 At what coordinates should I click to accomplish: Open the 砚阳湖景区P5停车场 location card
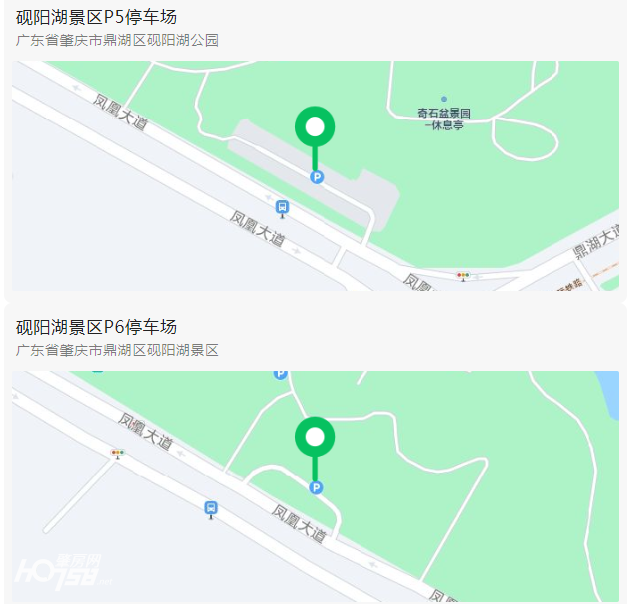pyautogui.click(x=97, y=17)
